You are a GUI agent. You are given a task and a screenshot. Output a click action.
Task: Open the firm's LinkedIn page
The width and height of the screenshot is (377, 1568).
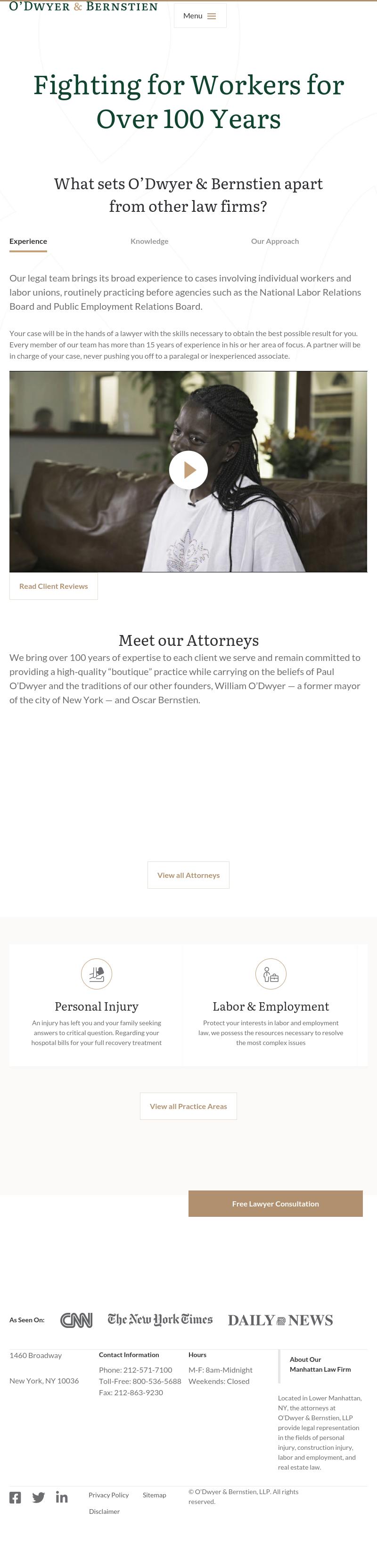(x=62, y=1497)
